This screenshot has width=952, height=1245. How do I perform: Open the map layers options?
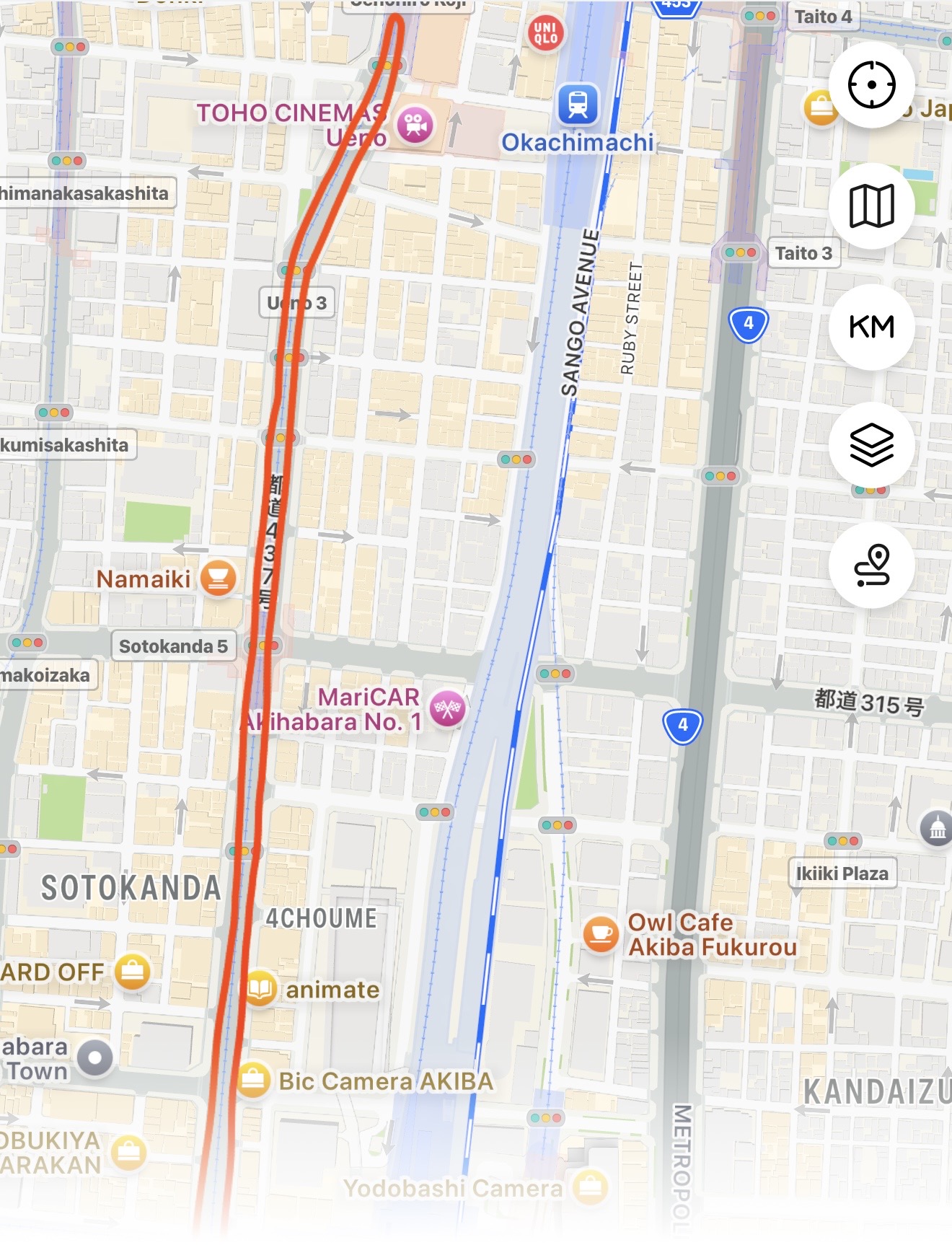pyautogui.click(x=871, y=445)
